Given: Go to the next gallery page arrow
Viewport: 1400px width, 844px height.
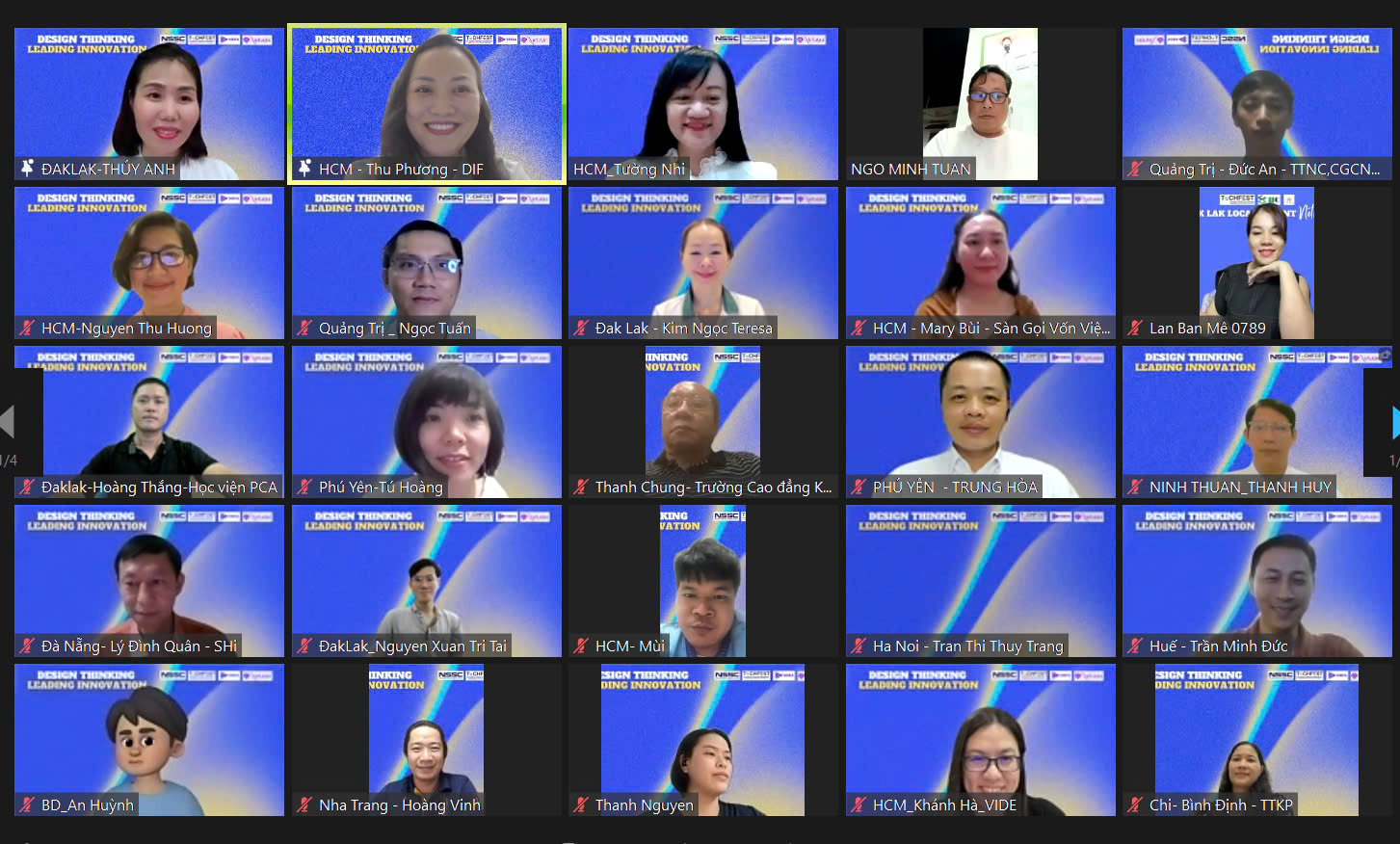Looking at the screenshot, I should (x=1394, y=422).
